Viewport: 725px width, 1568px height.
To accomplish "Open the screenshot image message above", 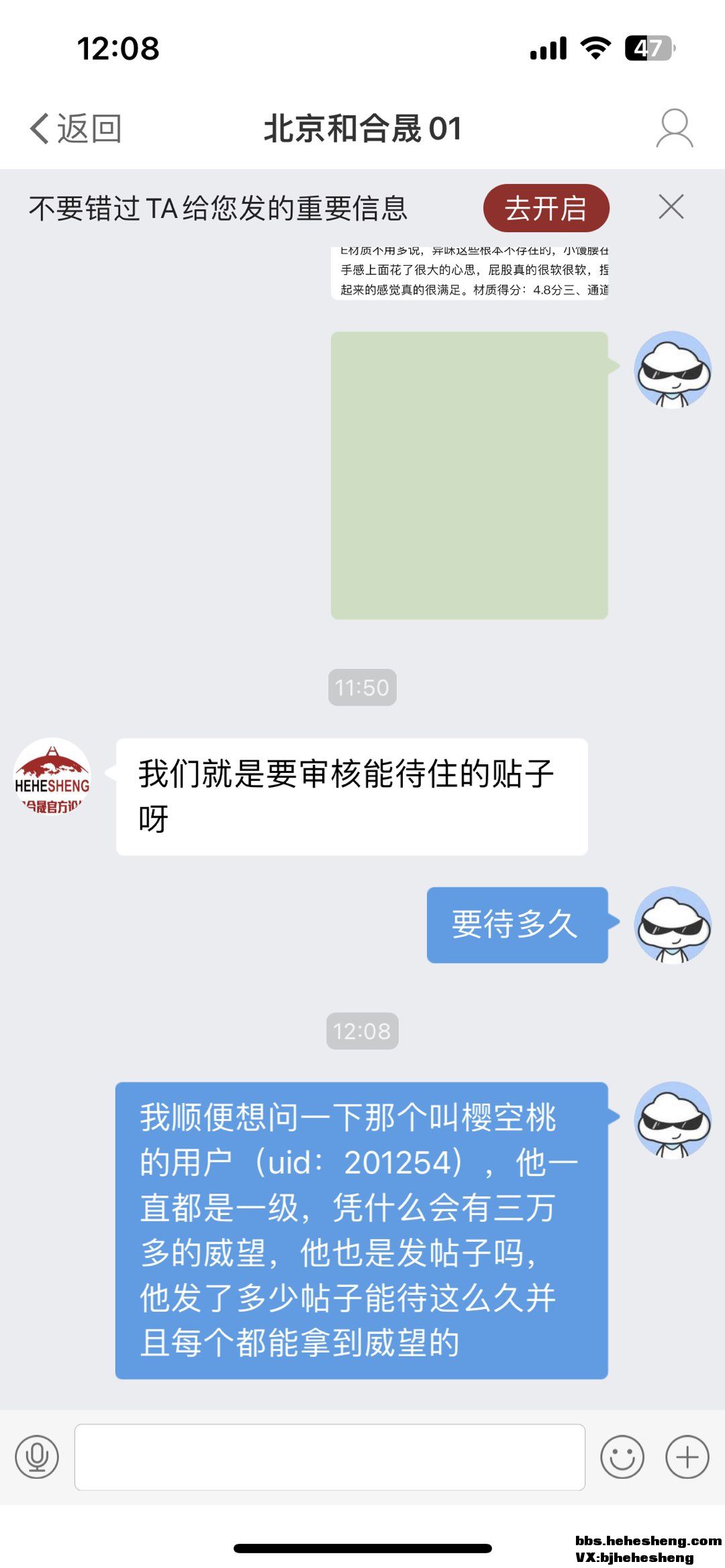I will (469, 273).
